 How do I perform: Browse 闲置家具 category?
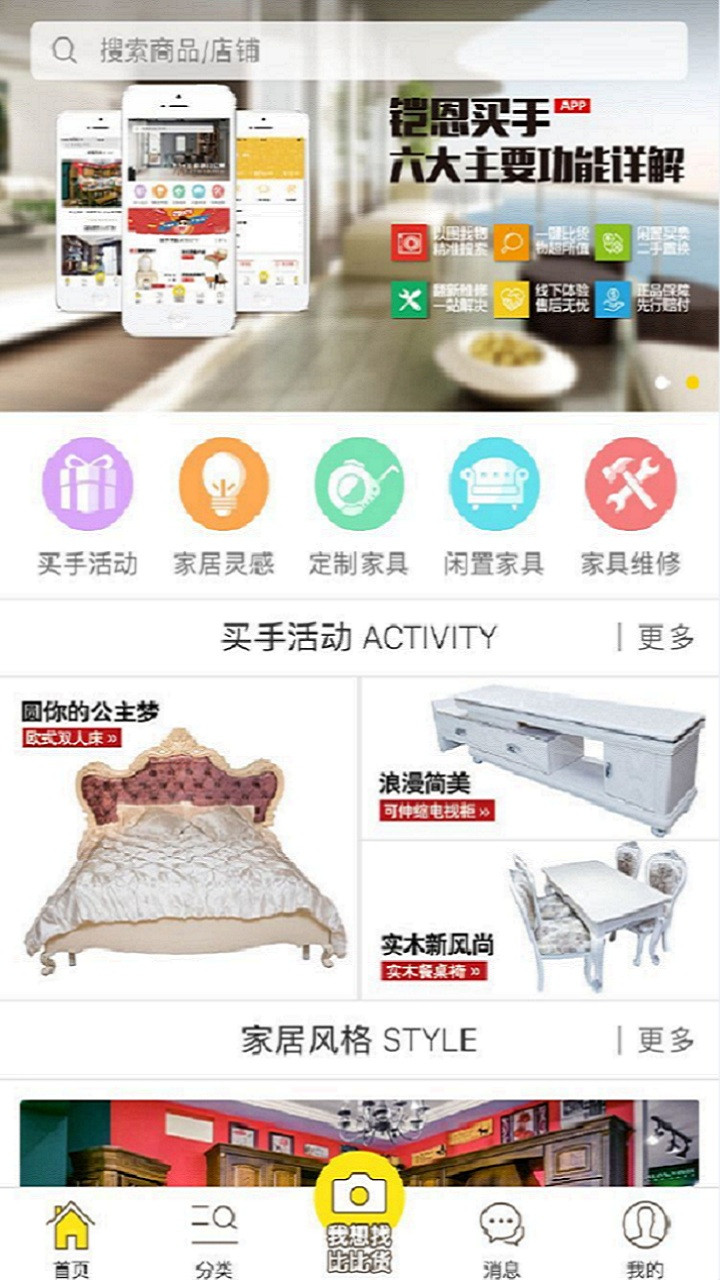click(494, 505)
